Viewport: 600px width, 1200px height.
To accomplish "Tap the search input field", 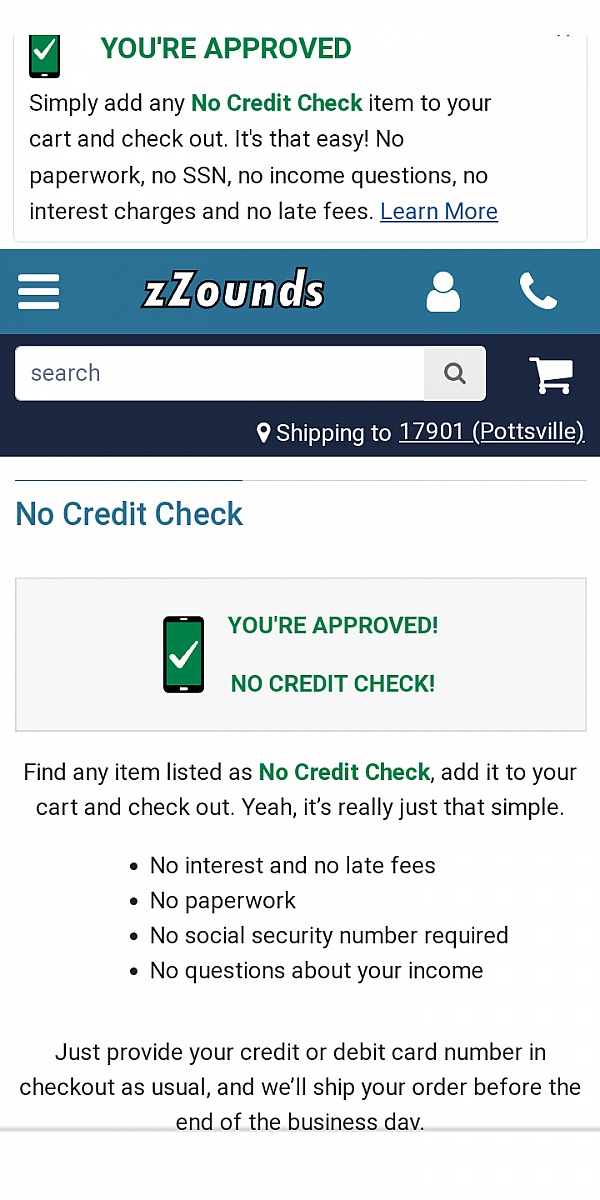I will click(x=220, y=373).
